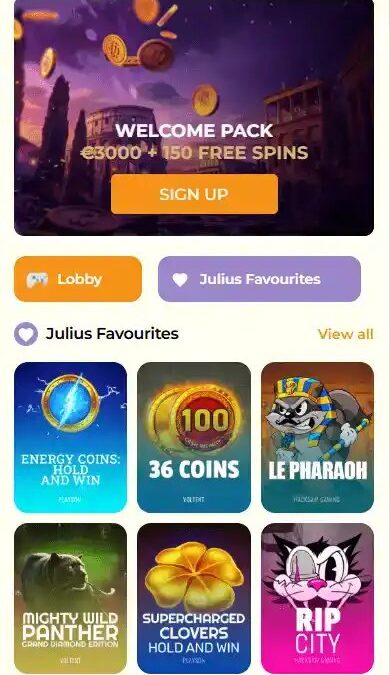Image resolution: width=390 pixels, height=675 pixels.
Task: Open the Energy Coins: Hold and Win game
Action: pyautogui.click(x=71, y=437)
